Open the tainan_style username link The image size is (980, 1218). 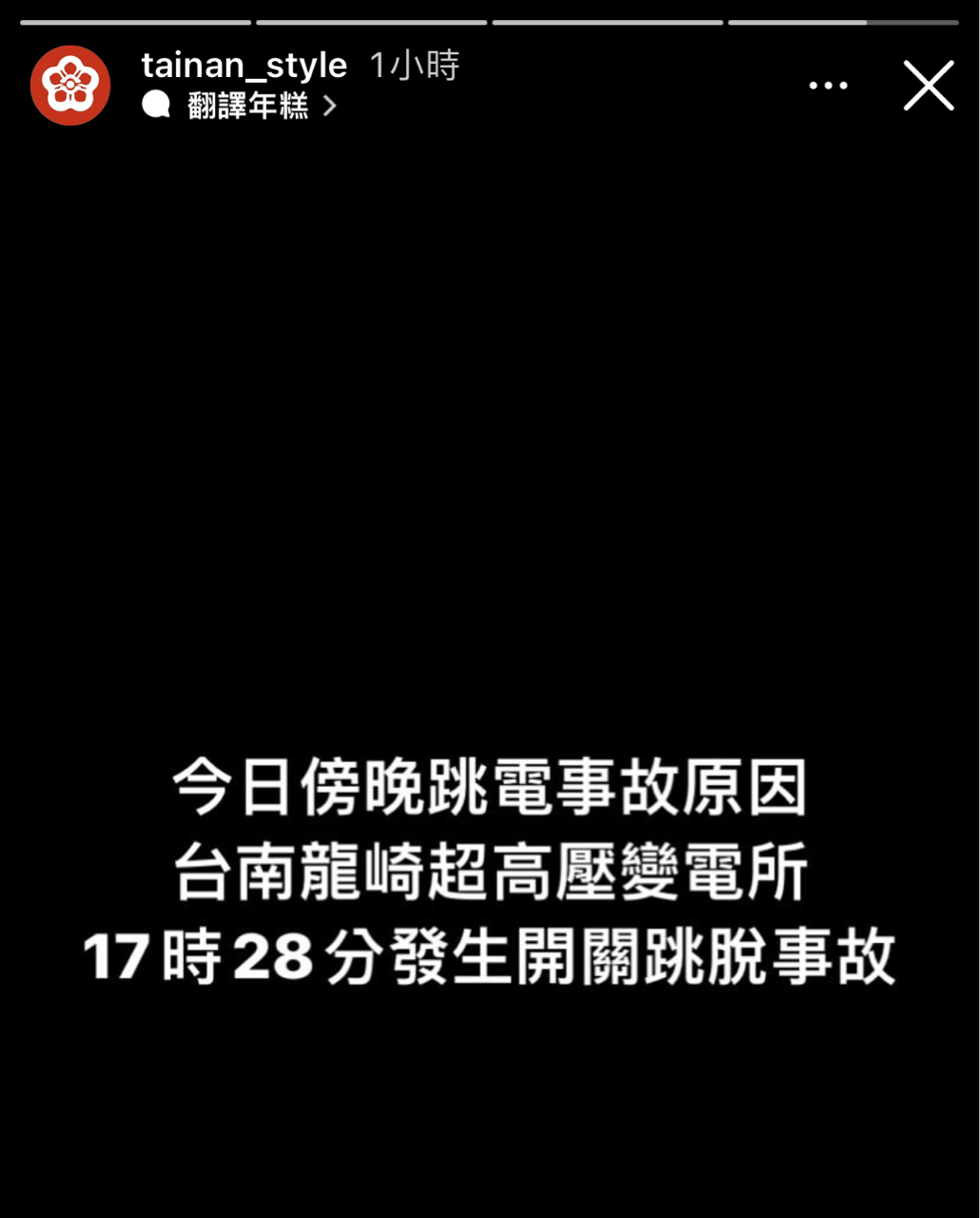[244, 66]
